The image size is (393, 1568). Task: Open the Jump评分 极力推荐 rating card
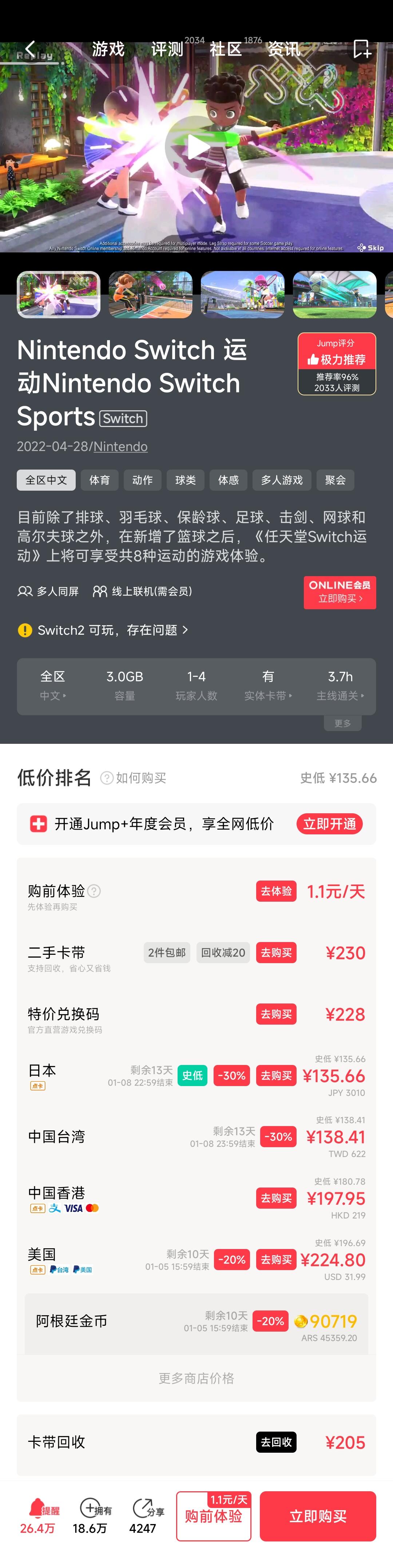coord(336,363)
